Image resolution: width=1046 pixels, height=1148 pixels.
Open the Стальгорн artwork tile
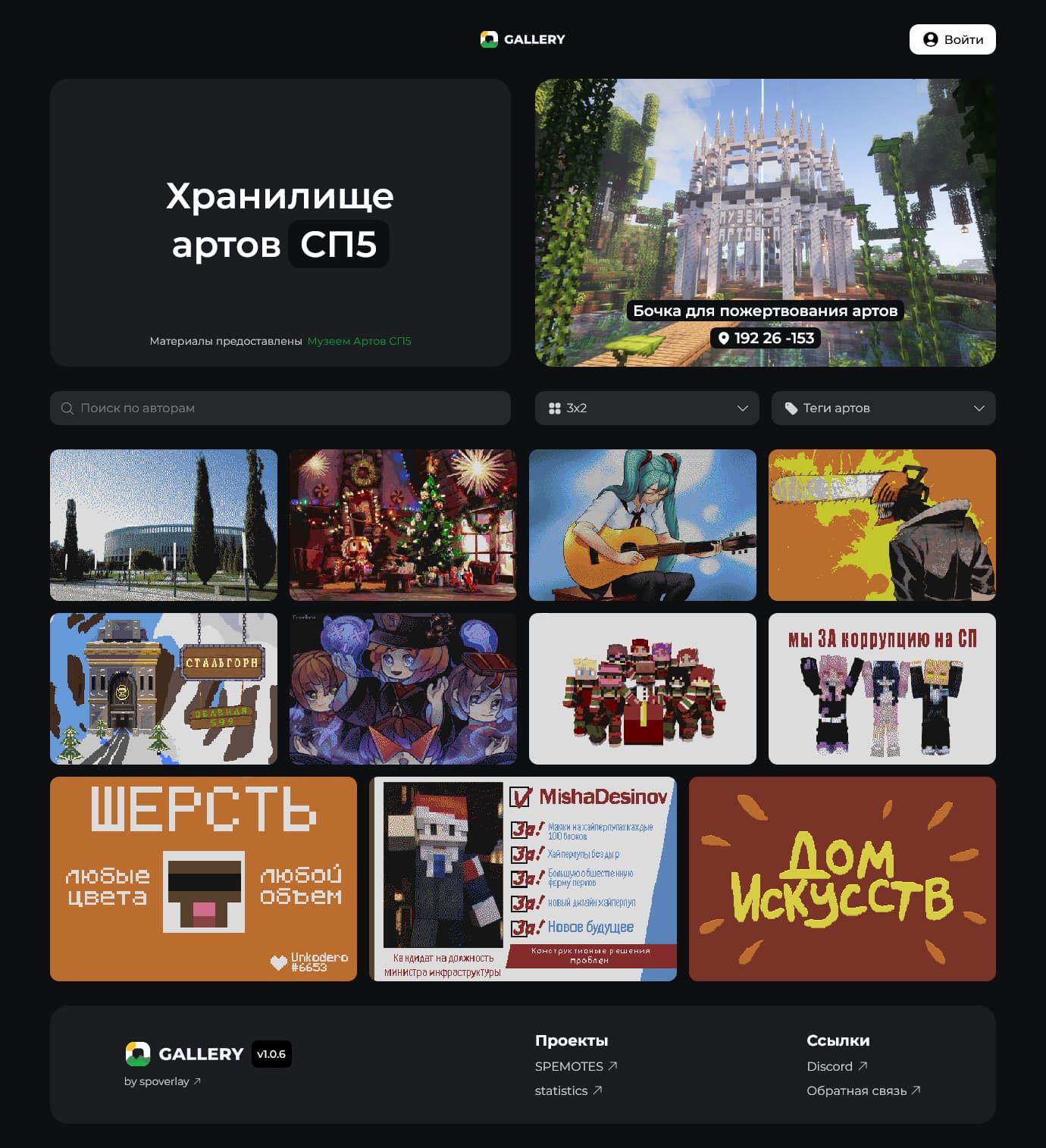[164, 689]
